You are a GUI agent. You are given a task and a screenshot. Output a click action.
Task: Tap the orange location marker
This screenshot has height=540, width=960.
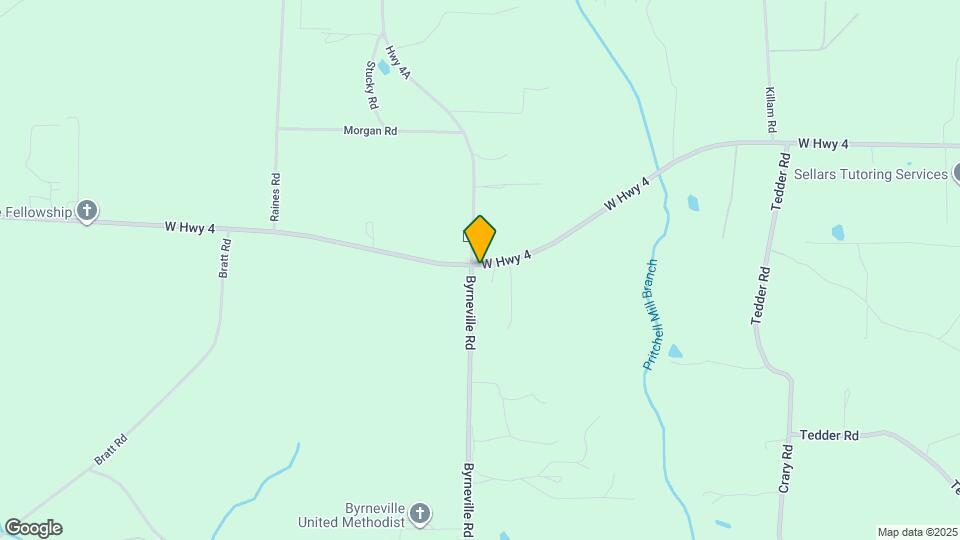click(480, 238)
